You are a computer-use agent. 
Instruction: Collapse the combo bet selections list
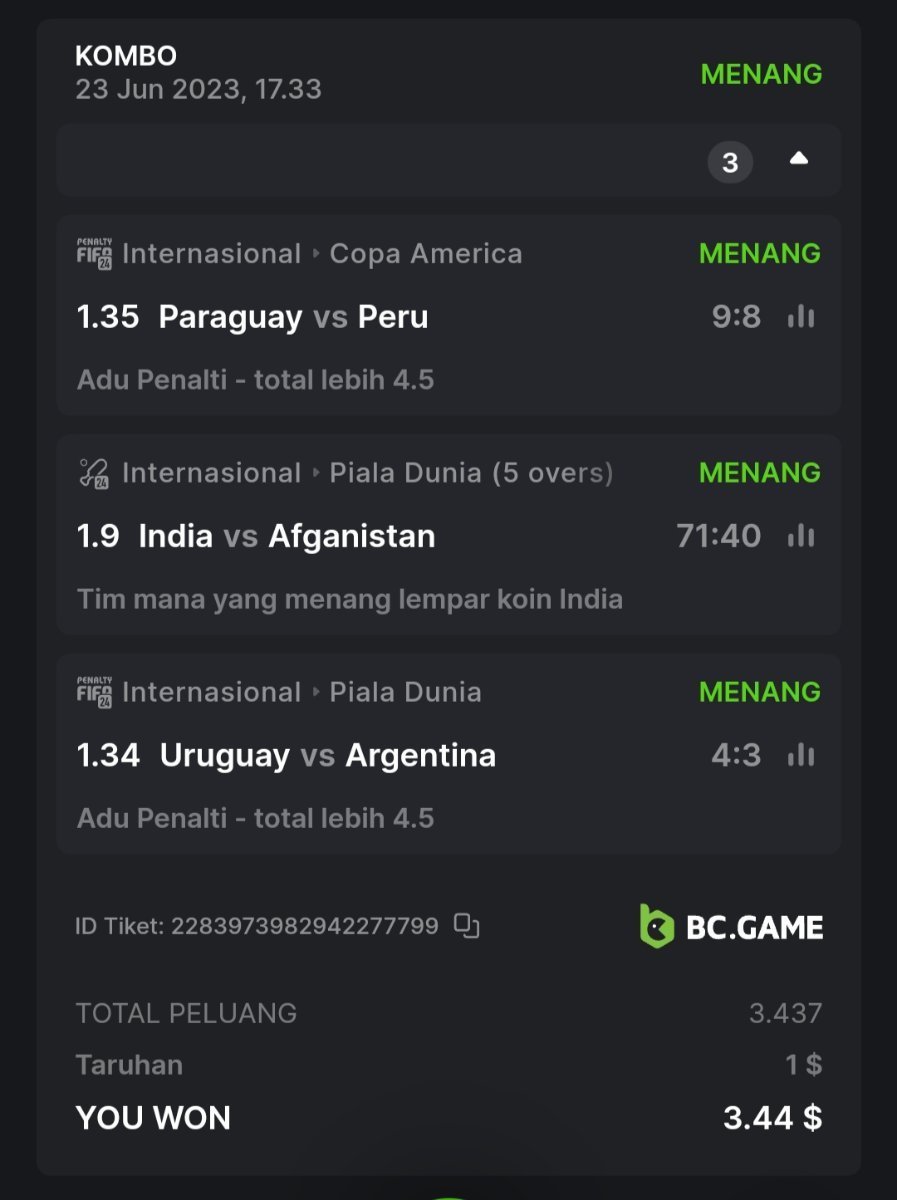pos(798,160)
